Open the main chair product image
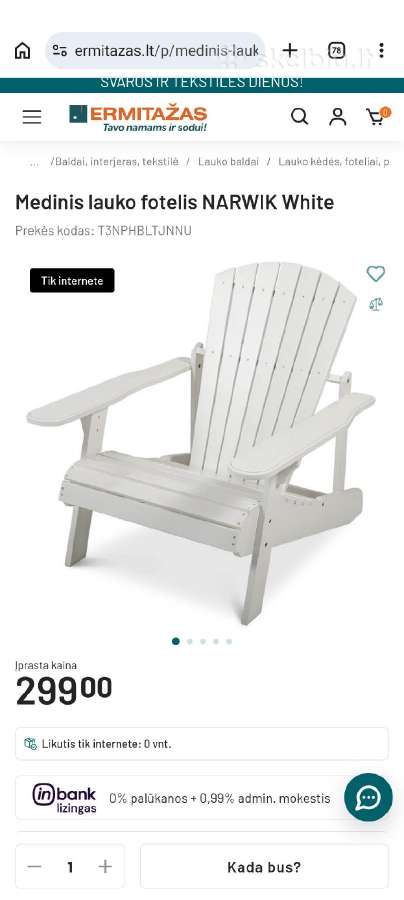The image size is (404, 900). pos(201,443)
